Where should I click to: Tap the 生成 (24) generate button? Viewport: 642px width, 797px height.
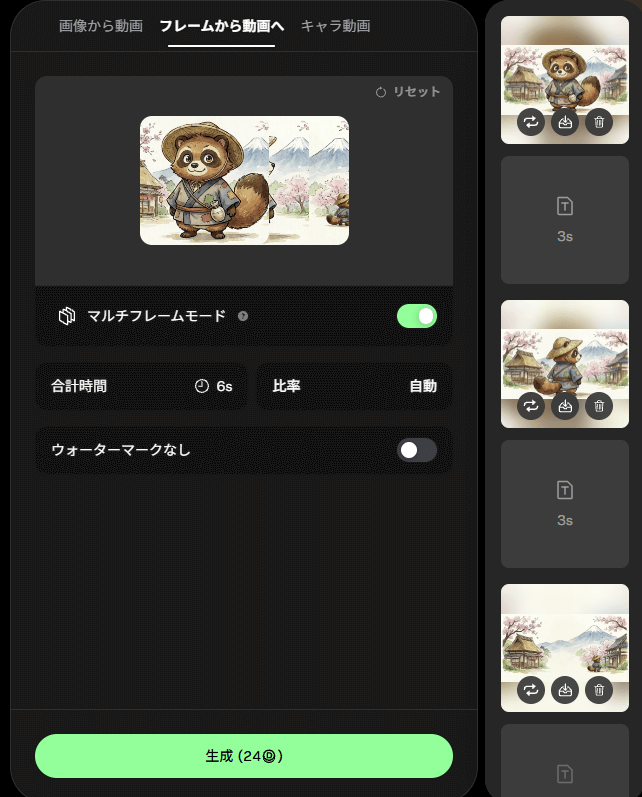(x=244, y=756)
